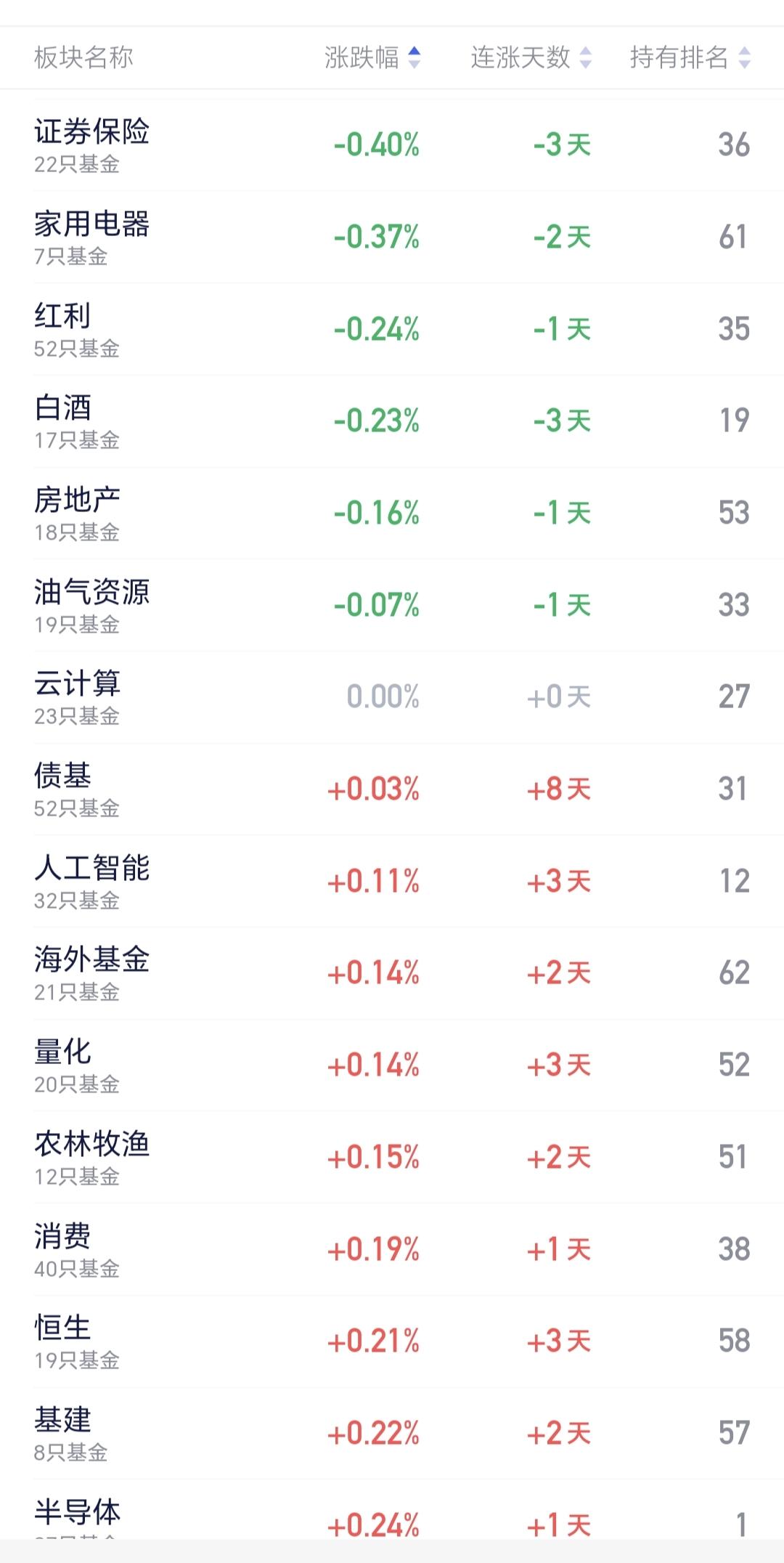Open the 云计算 sector showing 0.00%
784x1563 pixels.
[392, 695]
